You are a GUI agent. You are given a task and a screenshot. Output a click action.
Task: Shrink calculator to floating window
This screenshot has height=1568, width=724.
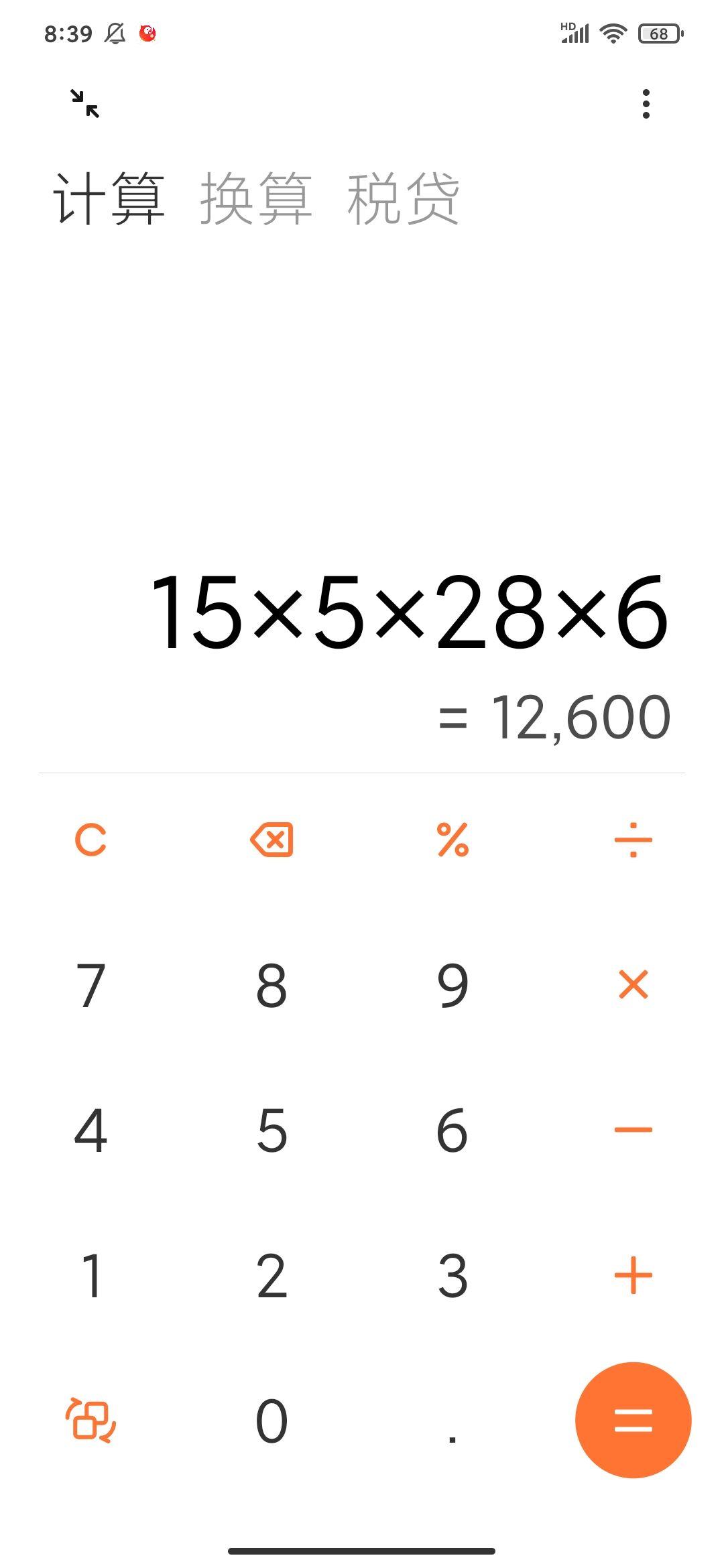(x=85, y=104)
